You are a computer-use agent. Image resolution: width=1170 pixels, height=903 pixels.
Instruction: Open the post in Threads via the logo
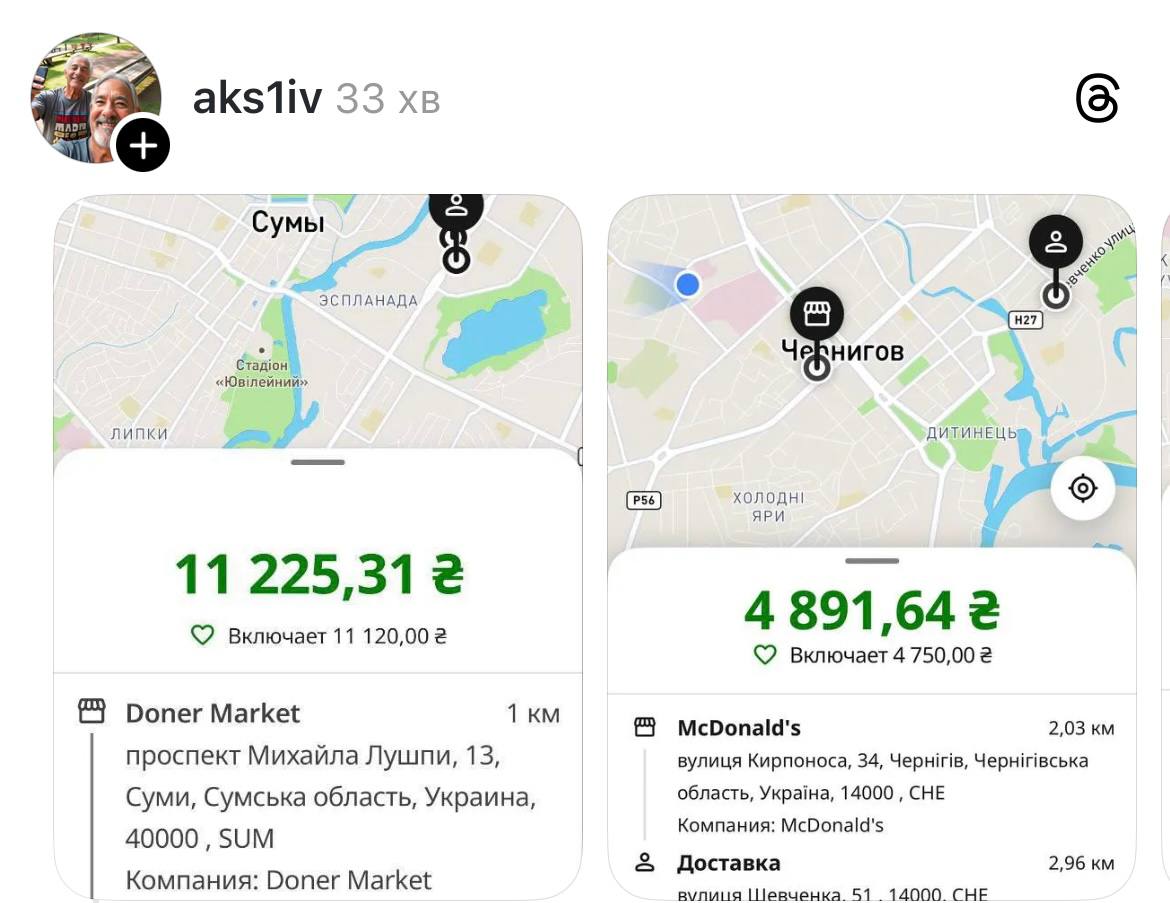tap(1097, 99)
